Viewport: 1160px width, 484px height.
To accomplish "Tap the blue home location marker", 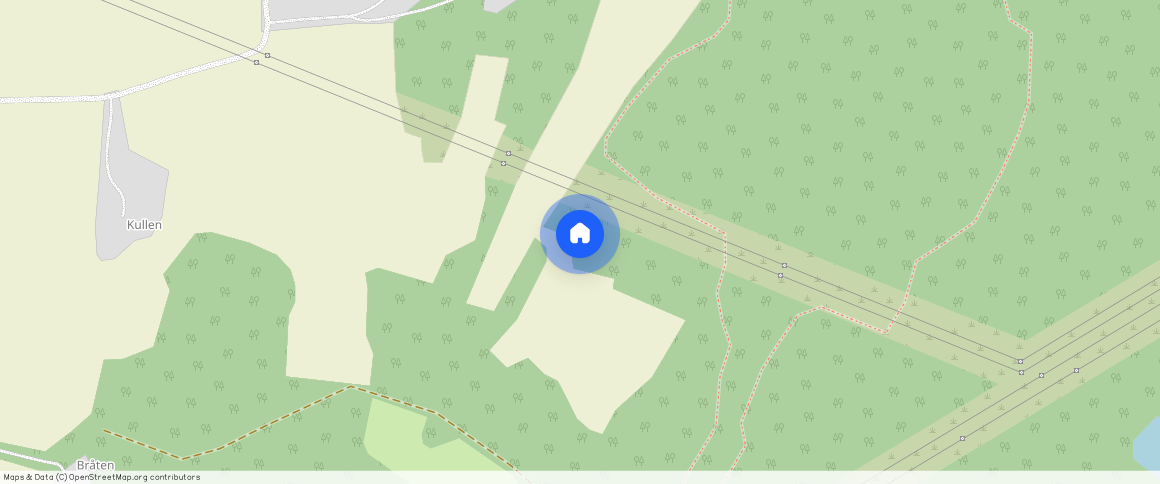I will (580, 234).
